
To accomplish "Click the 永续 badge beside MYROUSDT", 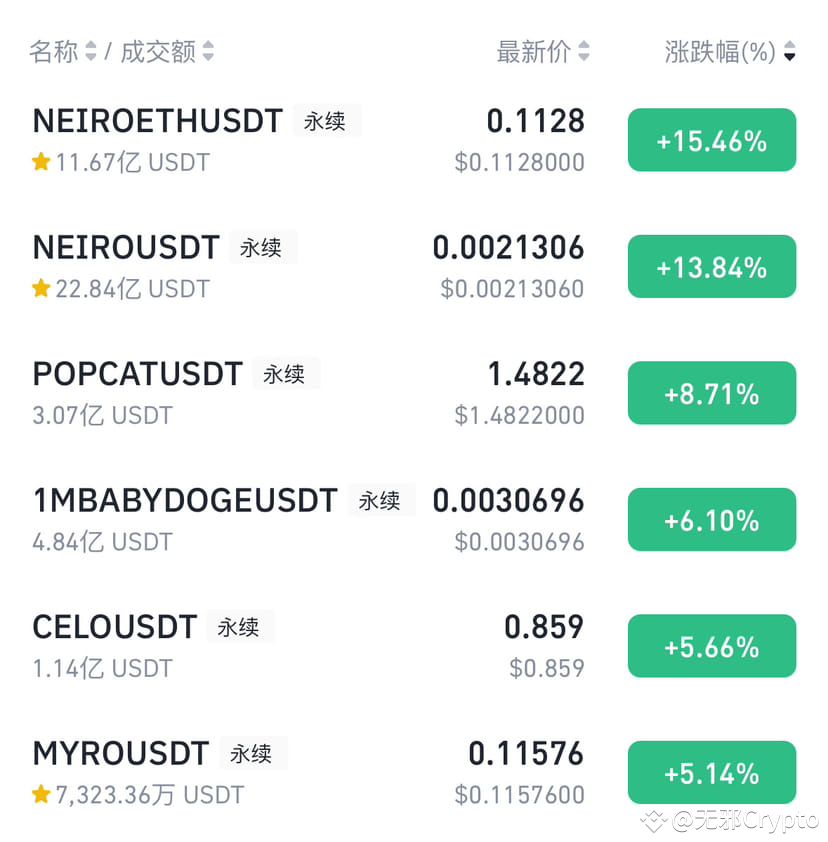I will 253,754.
